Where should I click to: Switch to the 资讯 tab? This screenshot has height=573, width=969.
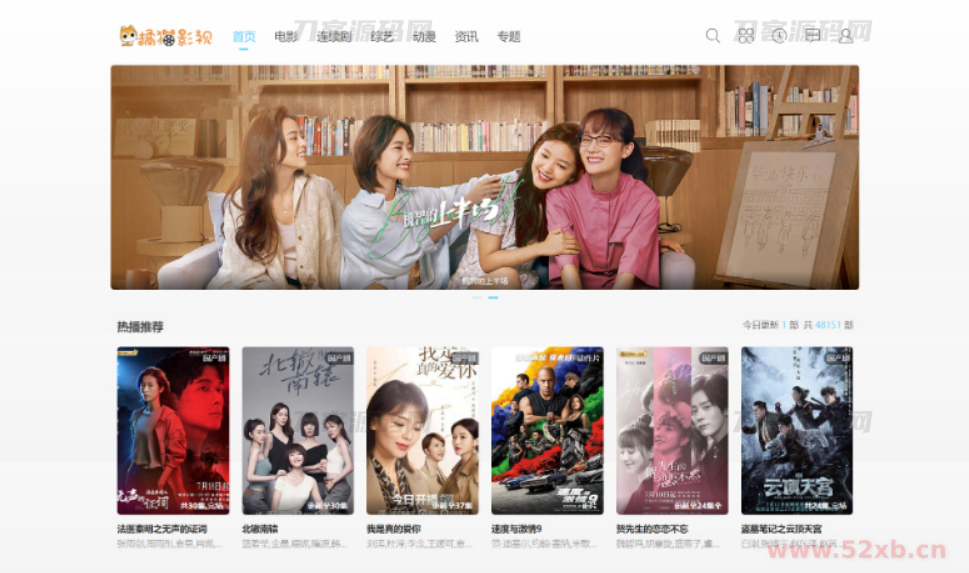[x=466, y=37]
